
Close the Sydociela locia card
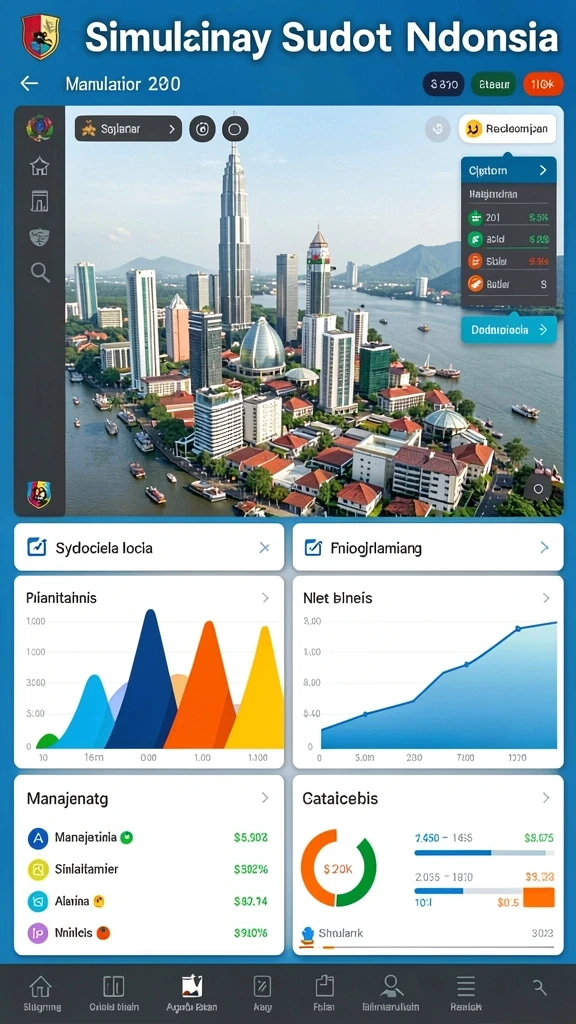[x=264, y=548]
